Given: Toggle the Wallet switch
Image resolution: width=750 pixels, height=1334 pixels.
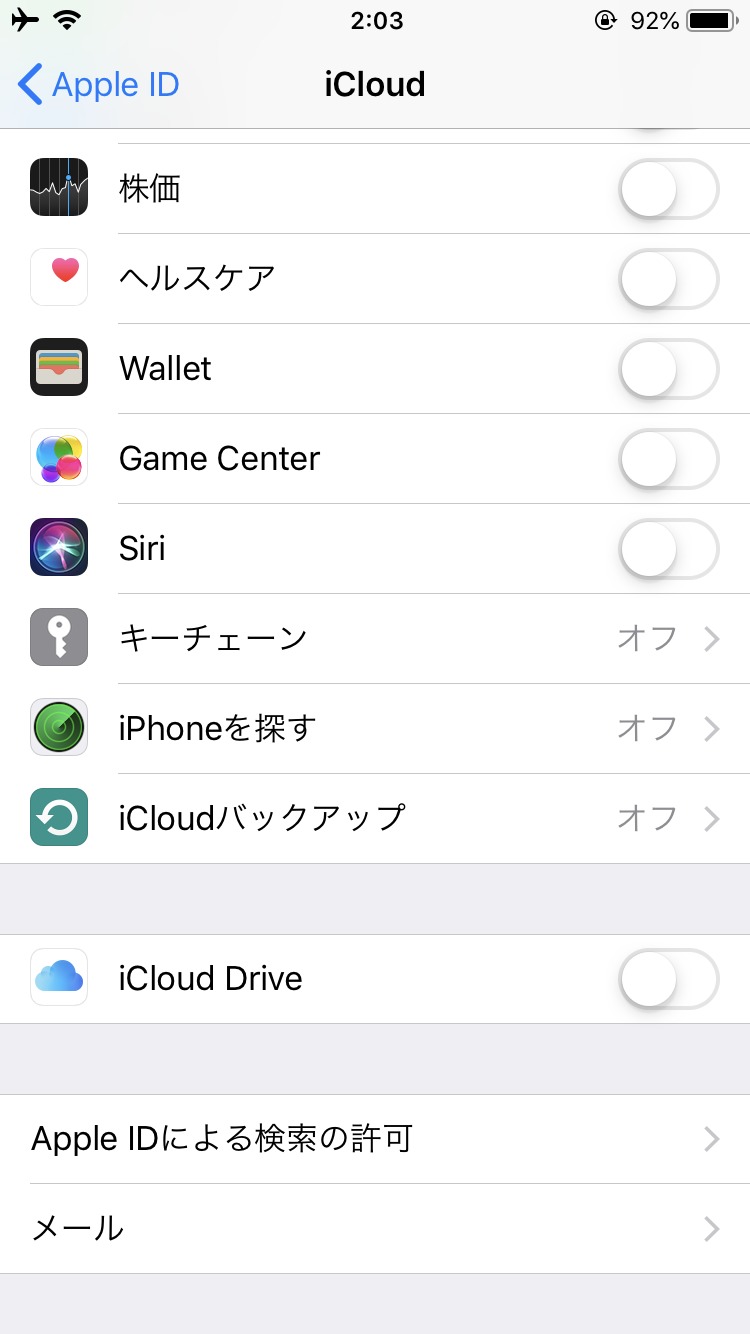Looking at the screenshot, I should (x=668, y=369).
